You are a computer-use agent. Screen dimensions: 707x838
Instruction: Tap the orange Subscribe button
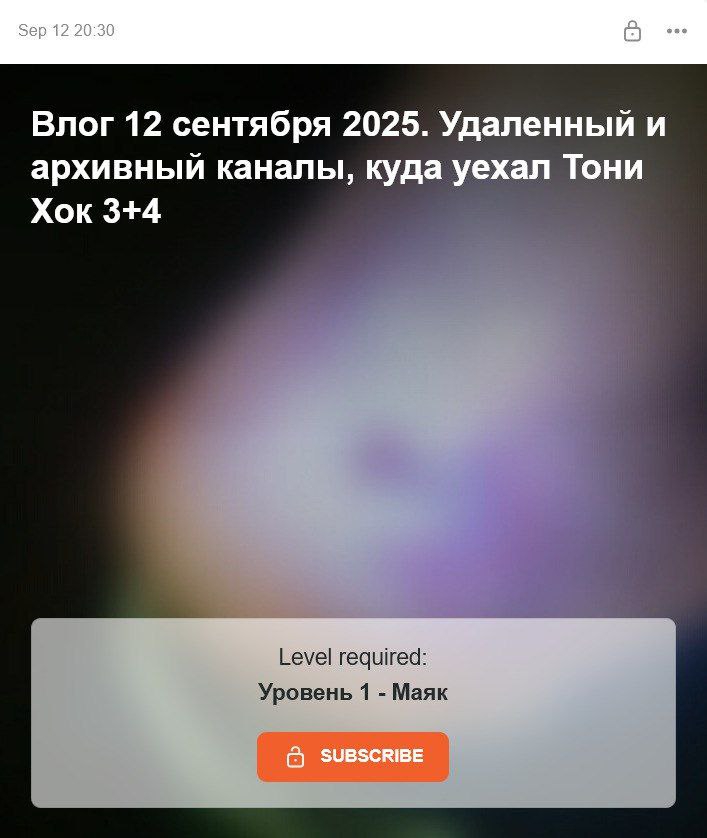tap(352, 756)
